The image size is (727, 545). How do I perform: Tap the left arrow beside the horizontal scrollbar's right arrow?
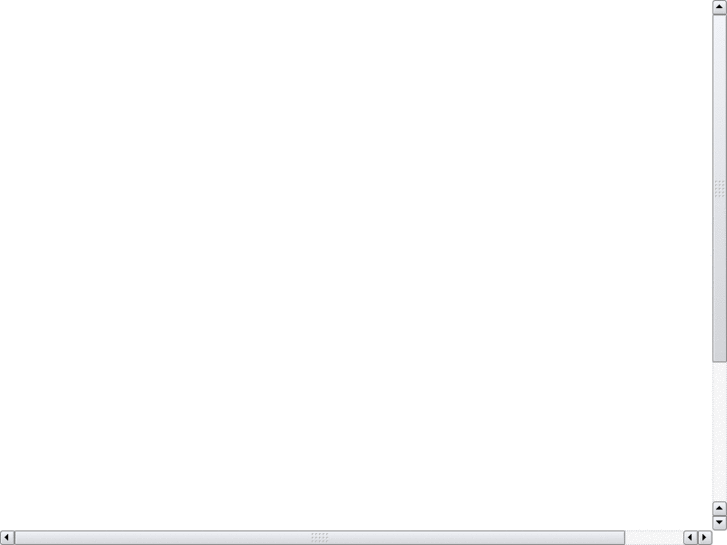click(690, 538)
